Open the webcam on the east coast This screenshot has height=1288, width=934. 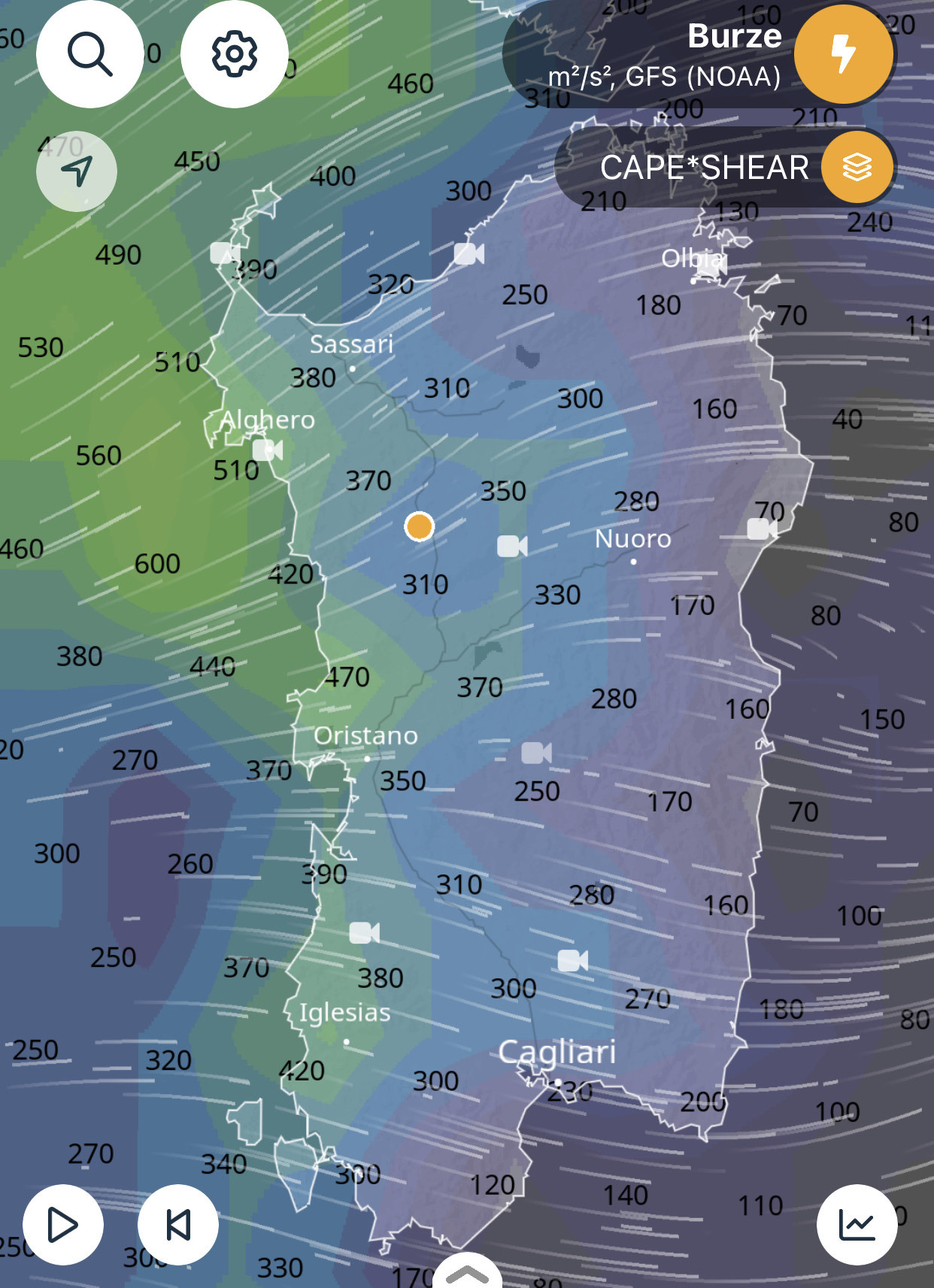coord(762,529)
